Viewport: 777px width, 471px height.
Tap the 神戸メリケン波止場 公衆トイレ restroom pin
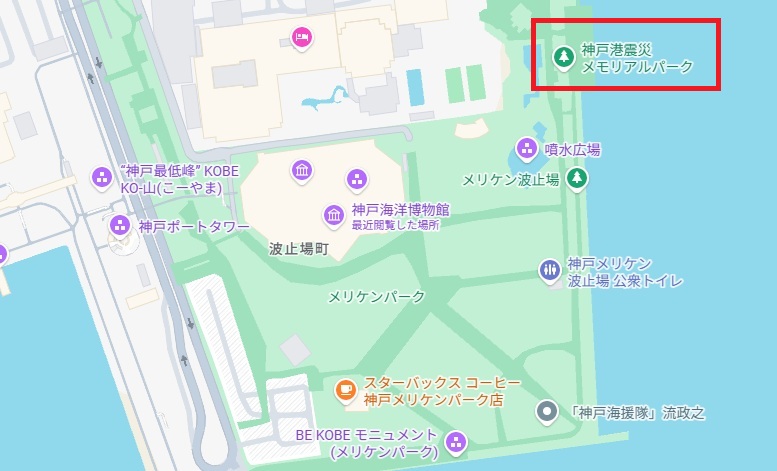point(549,270)
